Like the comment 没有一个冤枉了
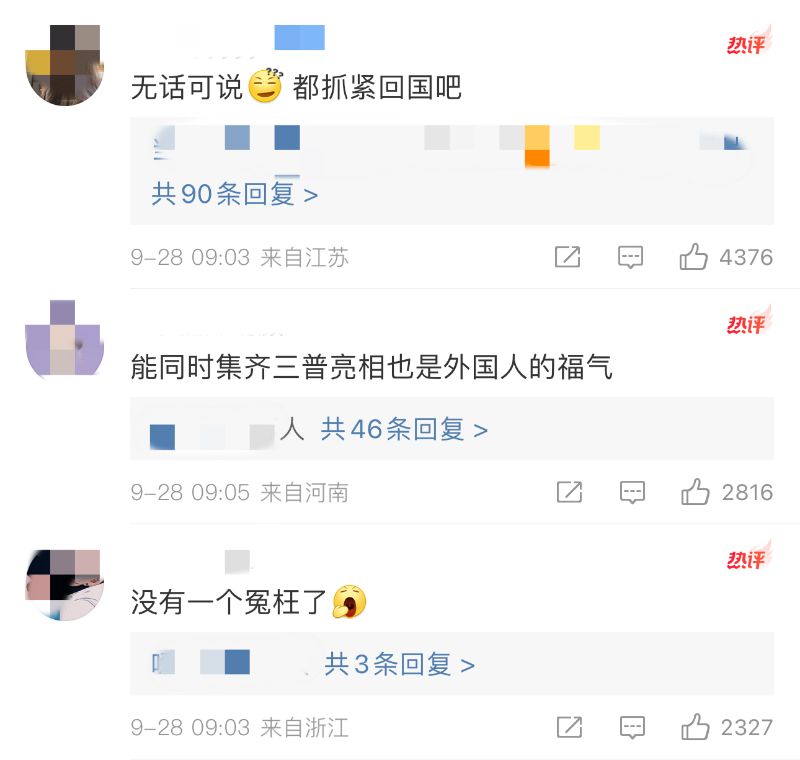The width and height of the screenshot is (800, 760). pos(694,727)
